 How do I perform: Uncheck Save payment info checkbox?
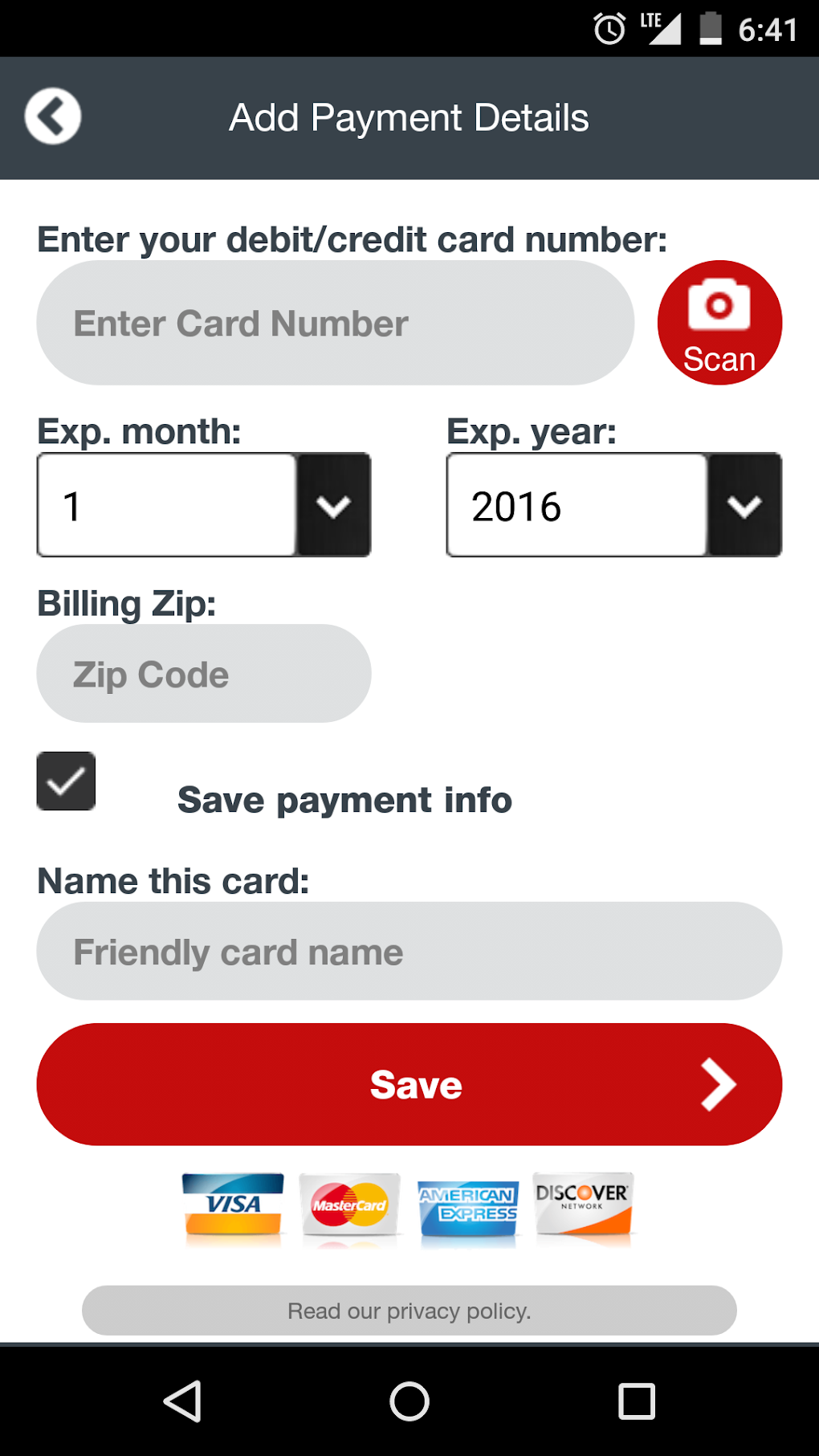[x=66, y=781]
